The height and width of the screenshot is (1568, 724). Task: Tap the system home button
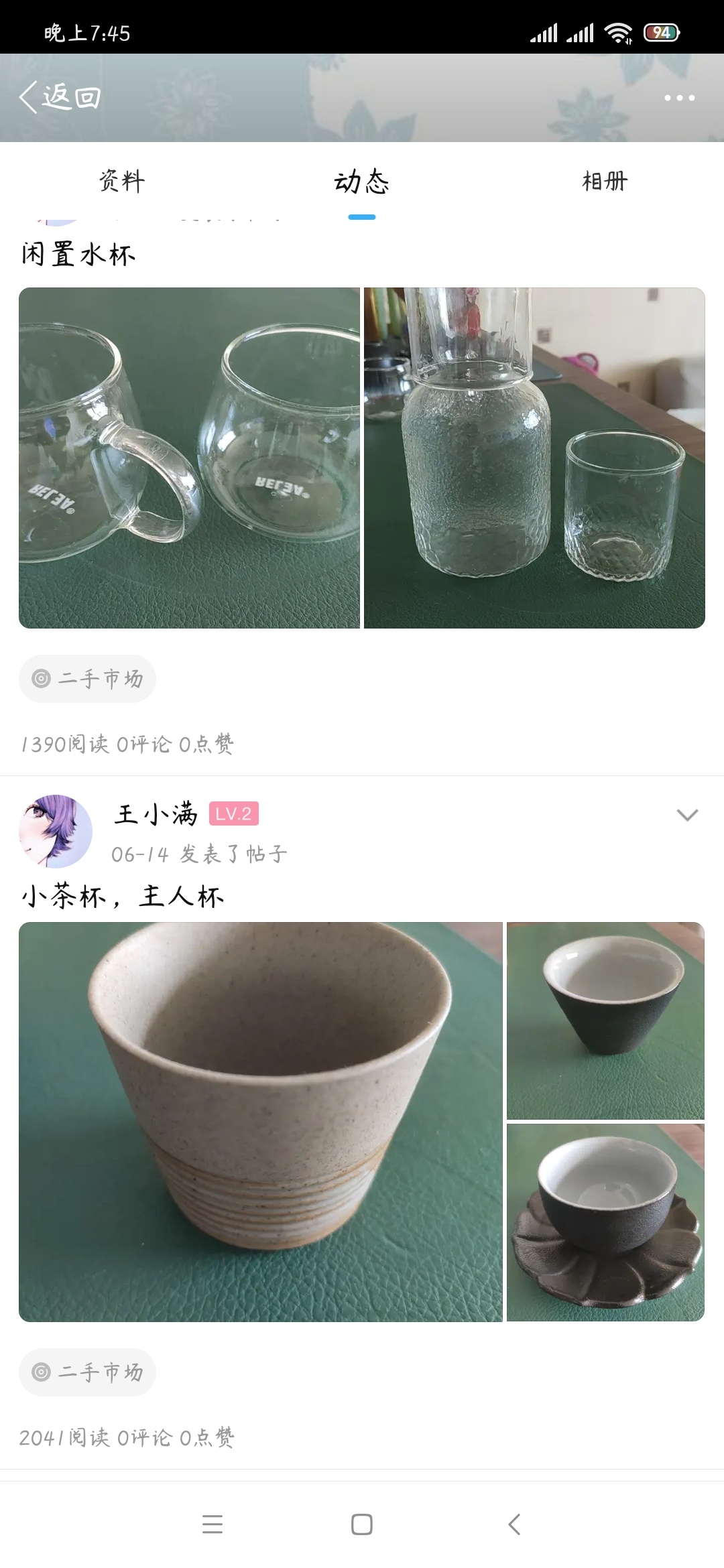362,1524
